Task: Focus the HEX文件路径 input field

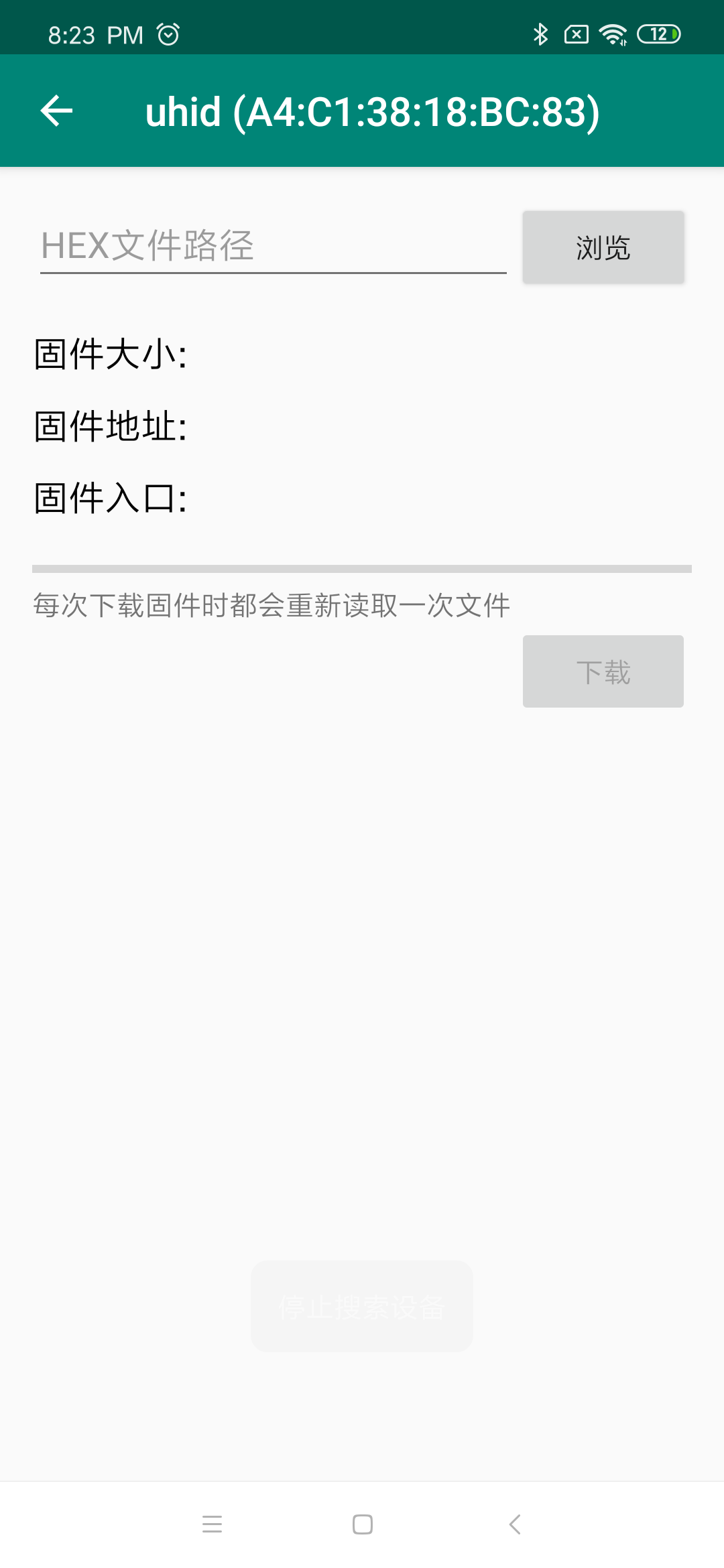Action: [x=273, y=246]
